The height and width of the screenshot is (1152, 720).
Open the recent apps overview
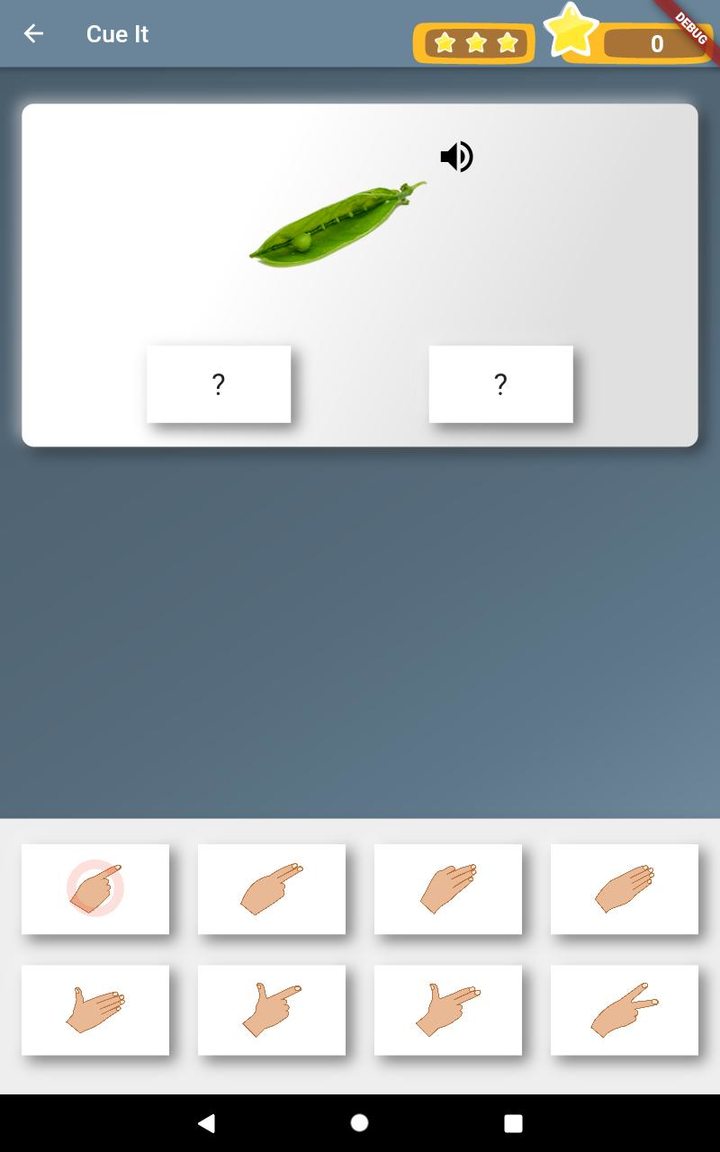[513, 1123]
